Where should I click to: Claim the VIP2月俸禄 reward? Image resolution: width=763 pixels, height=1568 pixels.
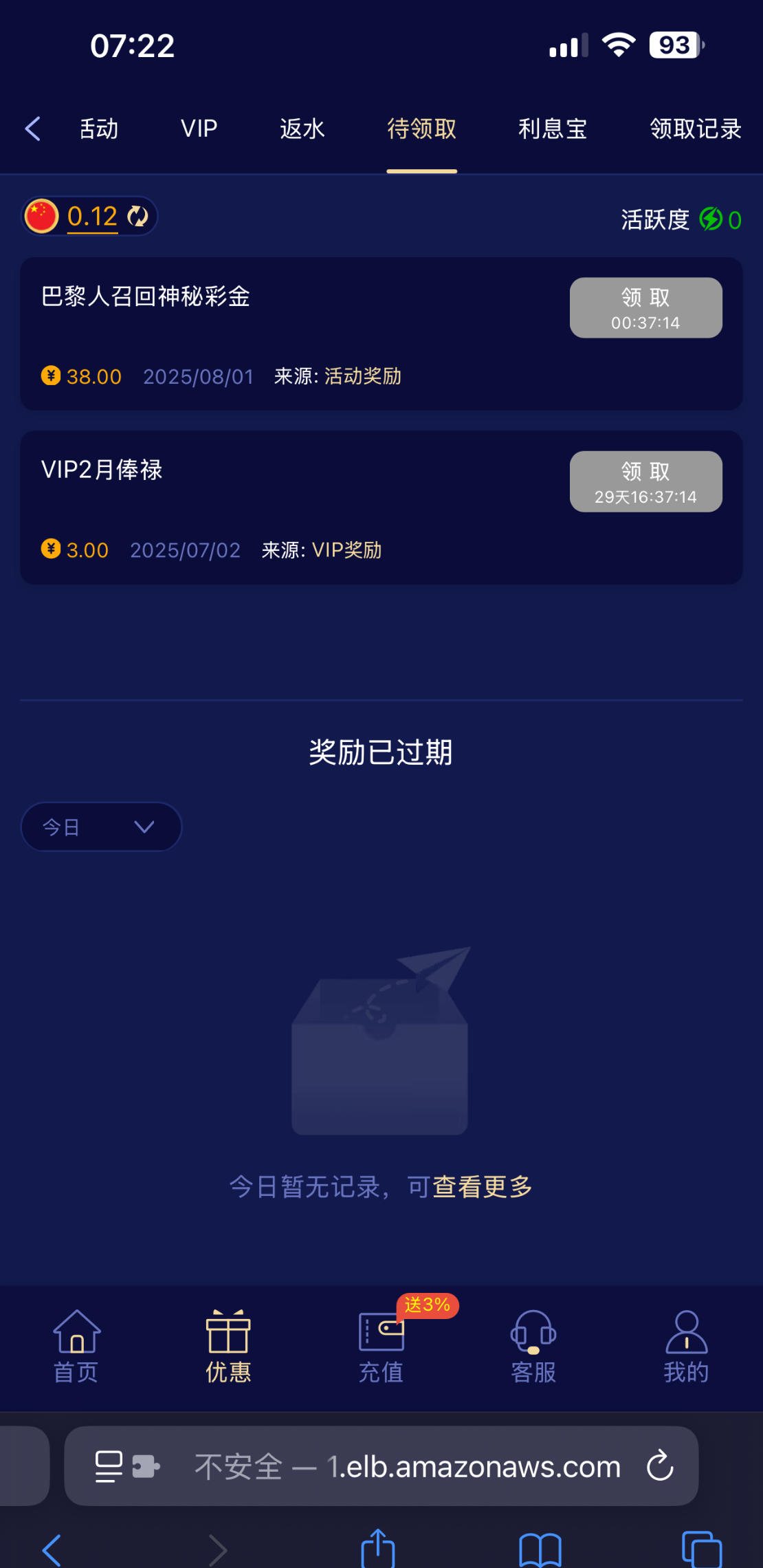click(645, 481)
